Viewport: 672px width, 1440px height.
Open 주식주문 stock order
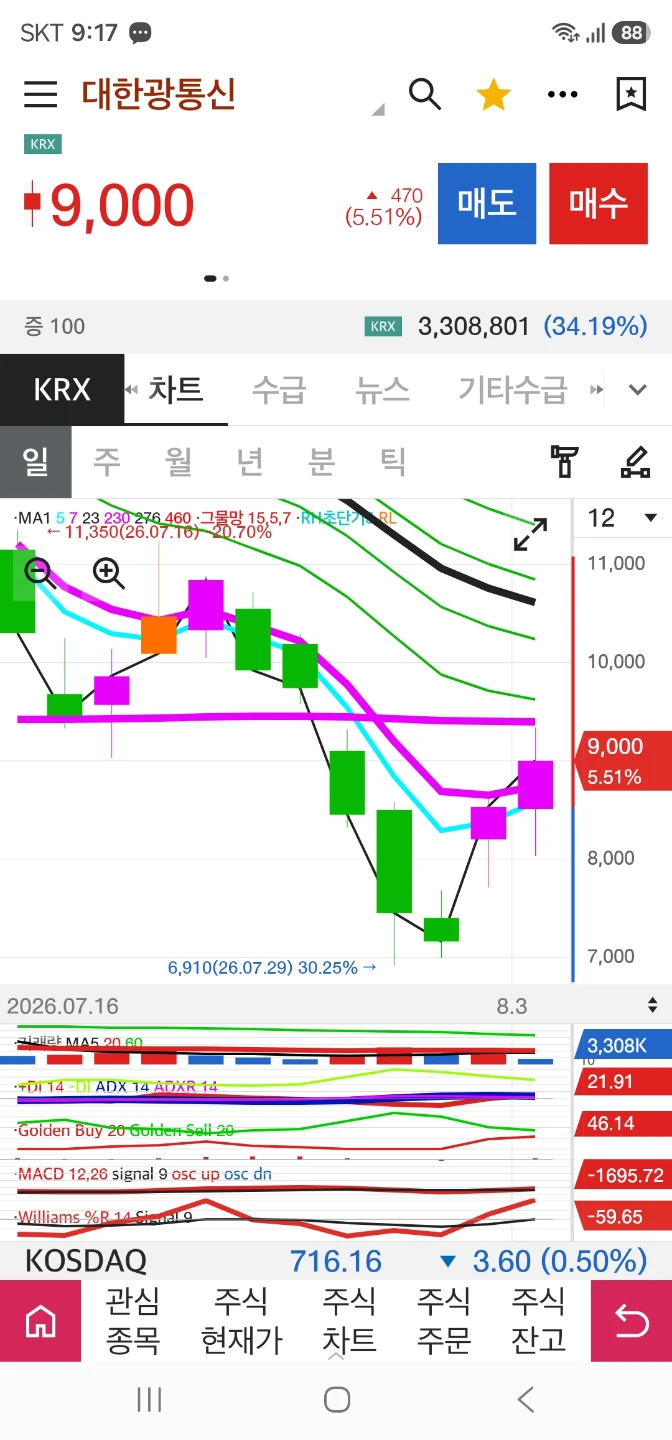pos(444,1320)
